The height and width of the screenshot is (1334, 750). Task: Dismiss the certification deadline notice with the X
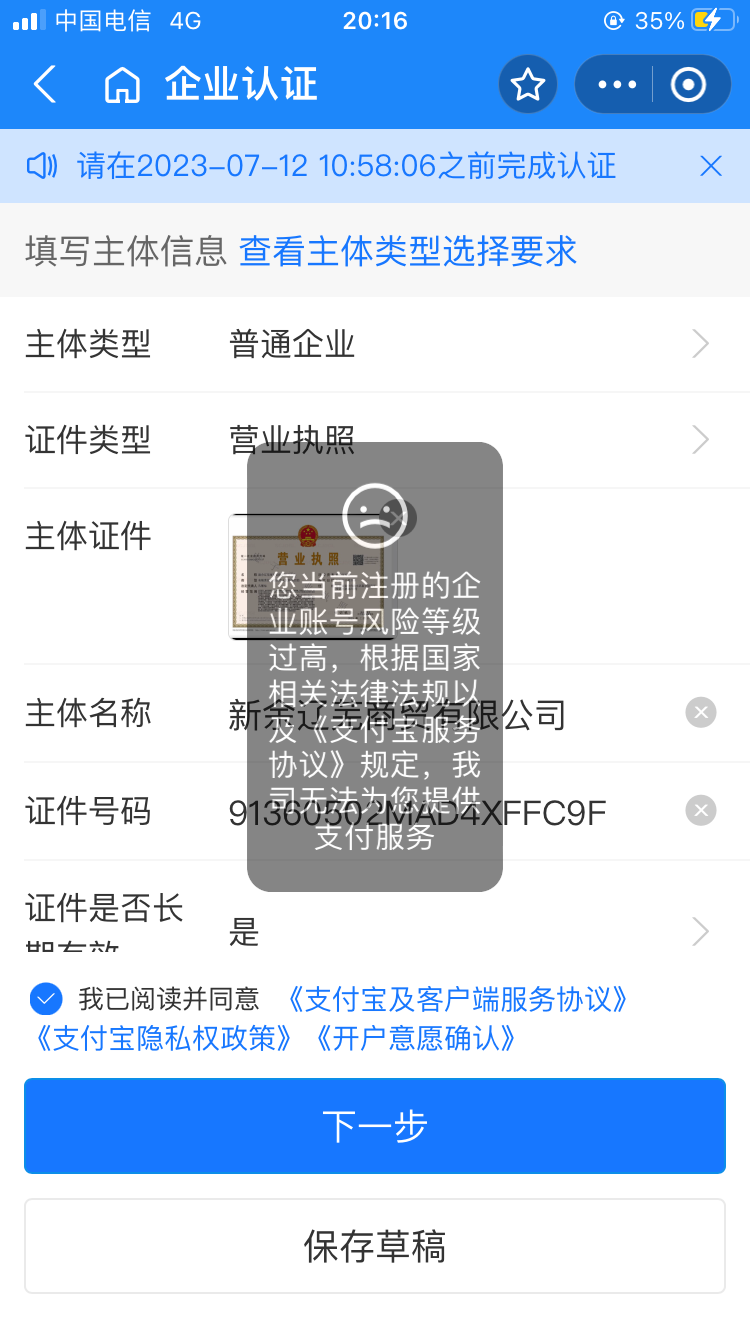[711, 166]
